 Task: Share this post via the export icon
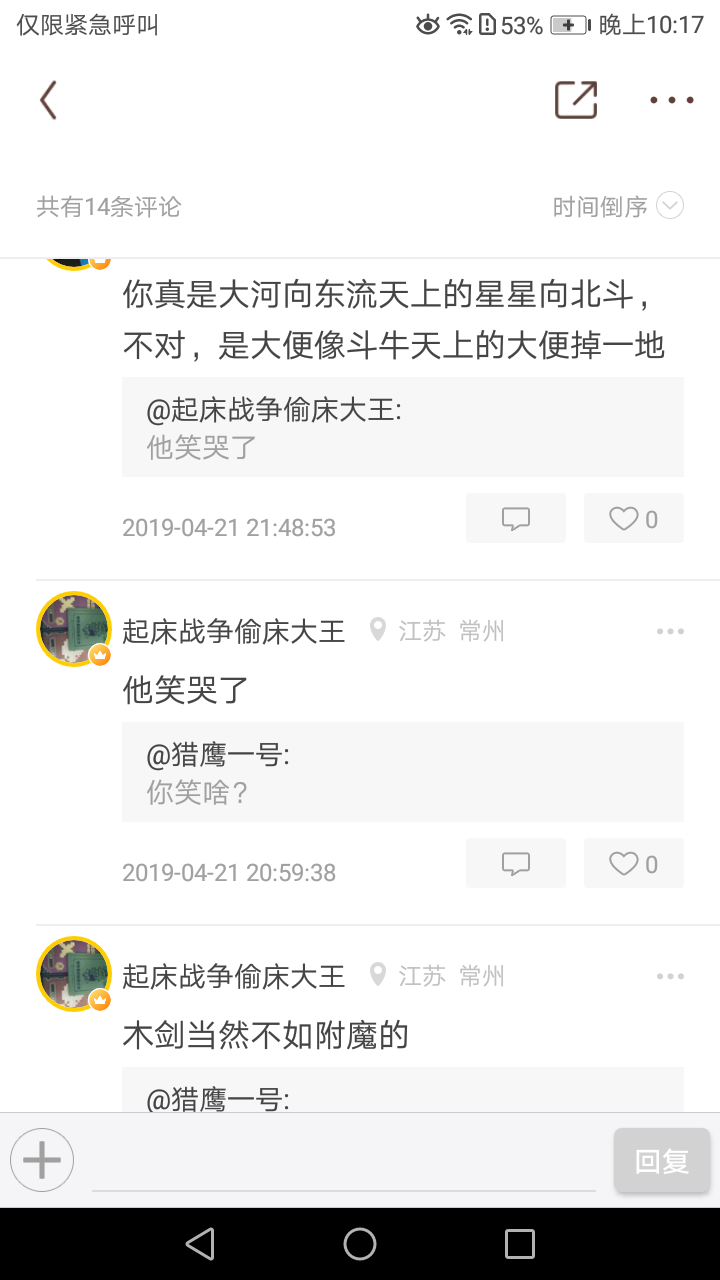[x=576, y=100]
